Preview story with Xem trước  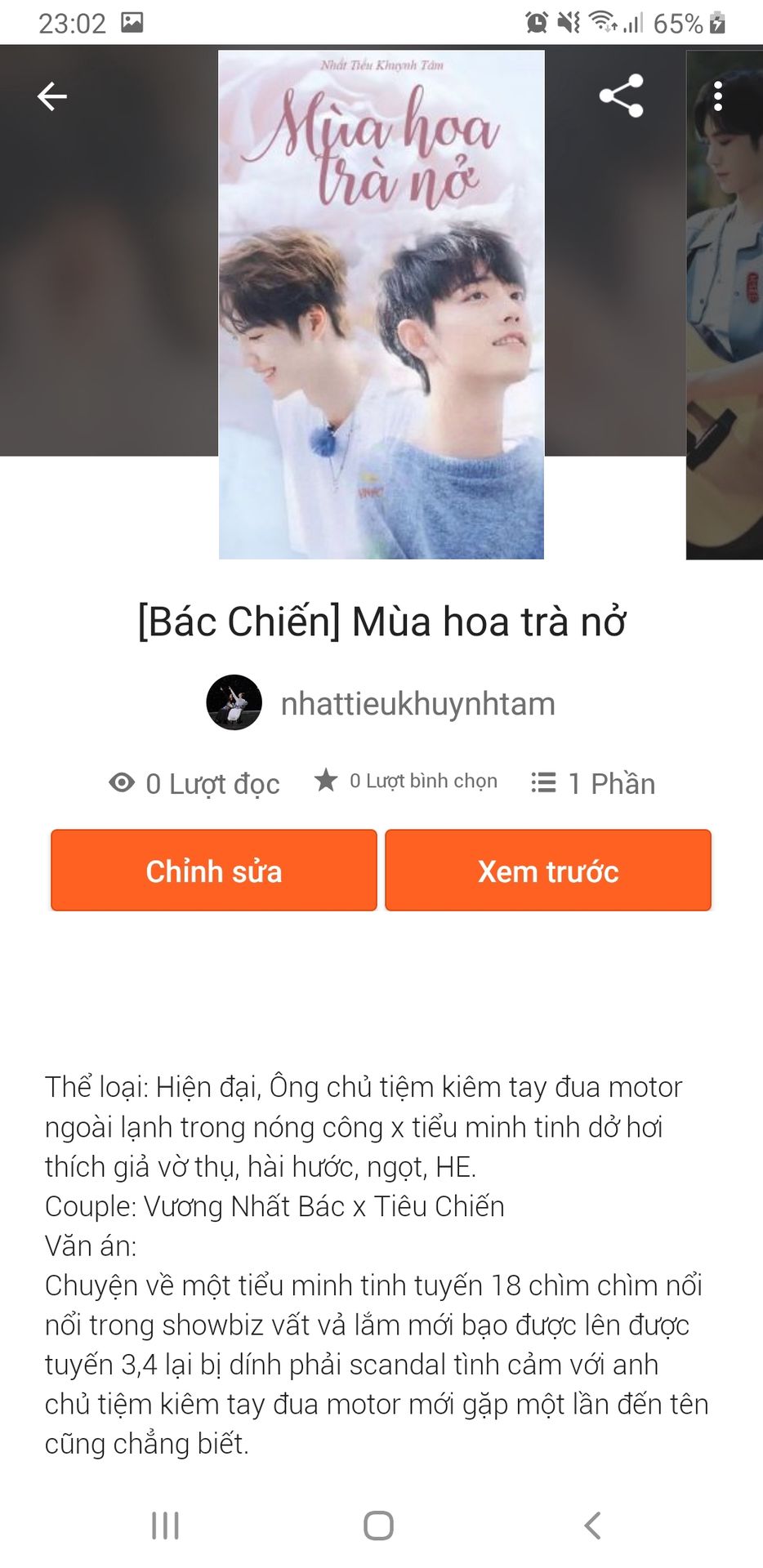click(x=548, y=871)
